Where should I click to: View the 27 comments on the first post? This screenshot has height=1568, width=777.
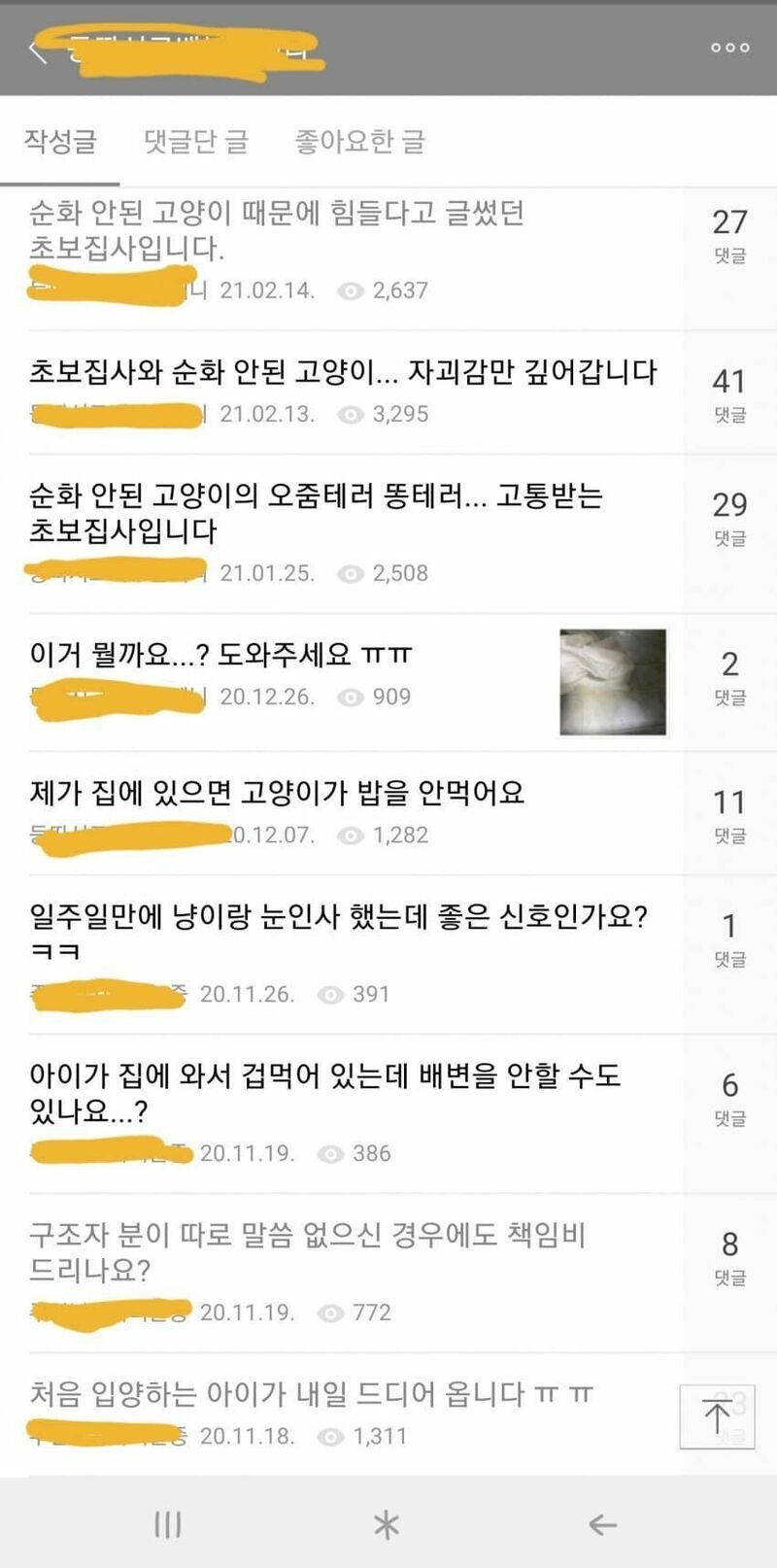tap(729, 234)
